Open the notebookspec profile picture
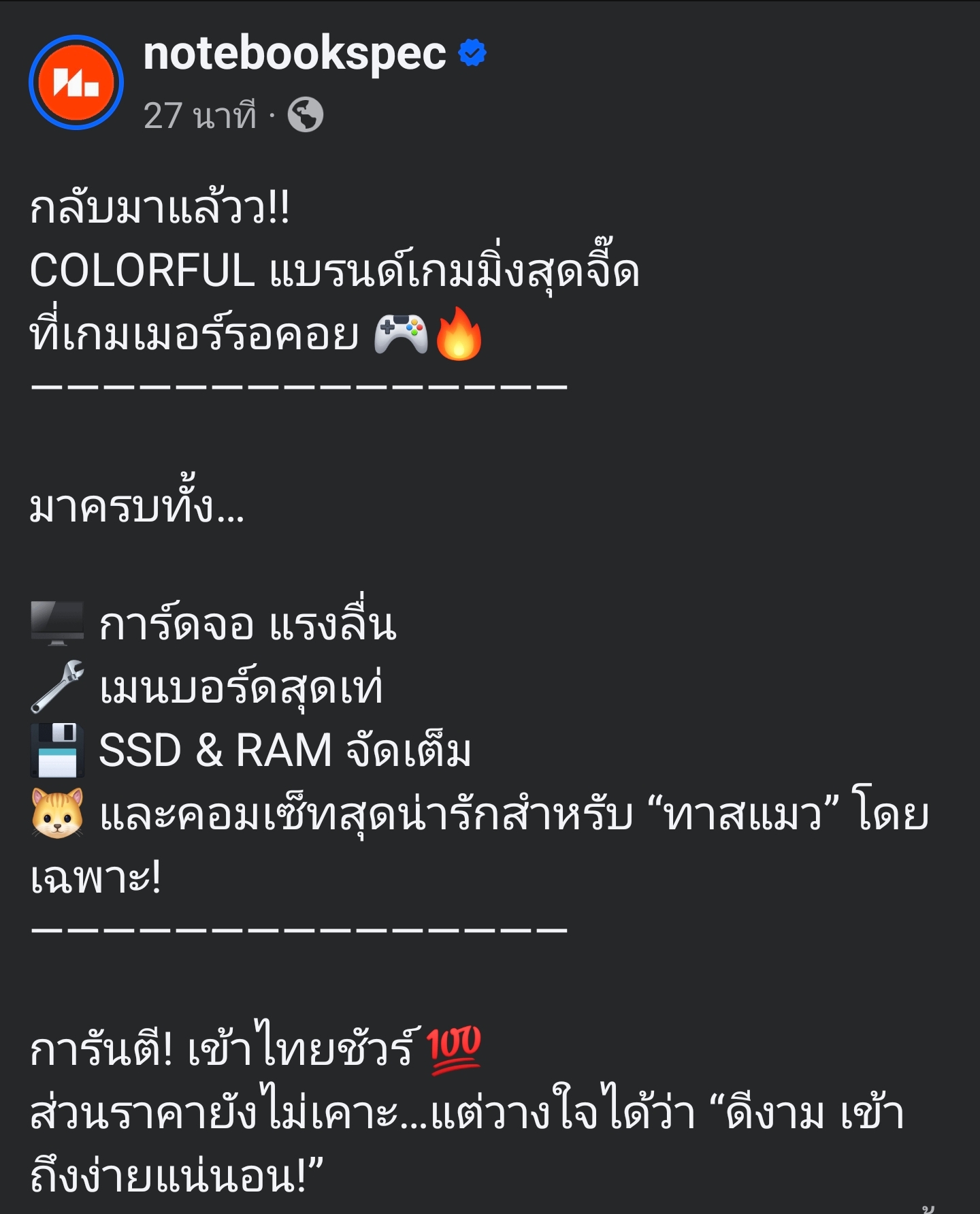 point(76,82)
